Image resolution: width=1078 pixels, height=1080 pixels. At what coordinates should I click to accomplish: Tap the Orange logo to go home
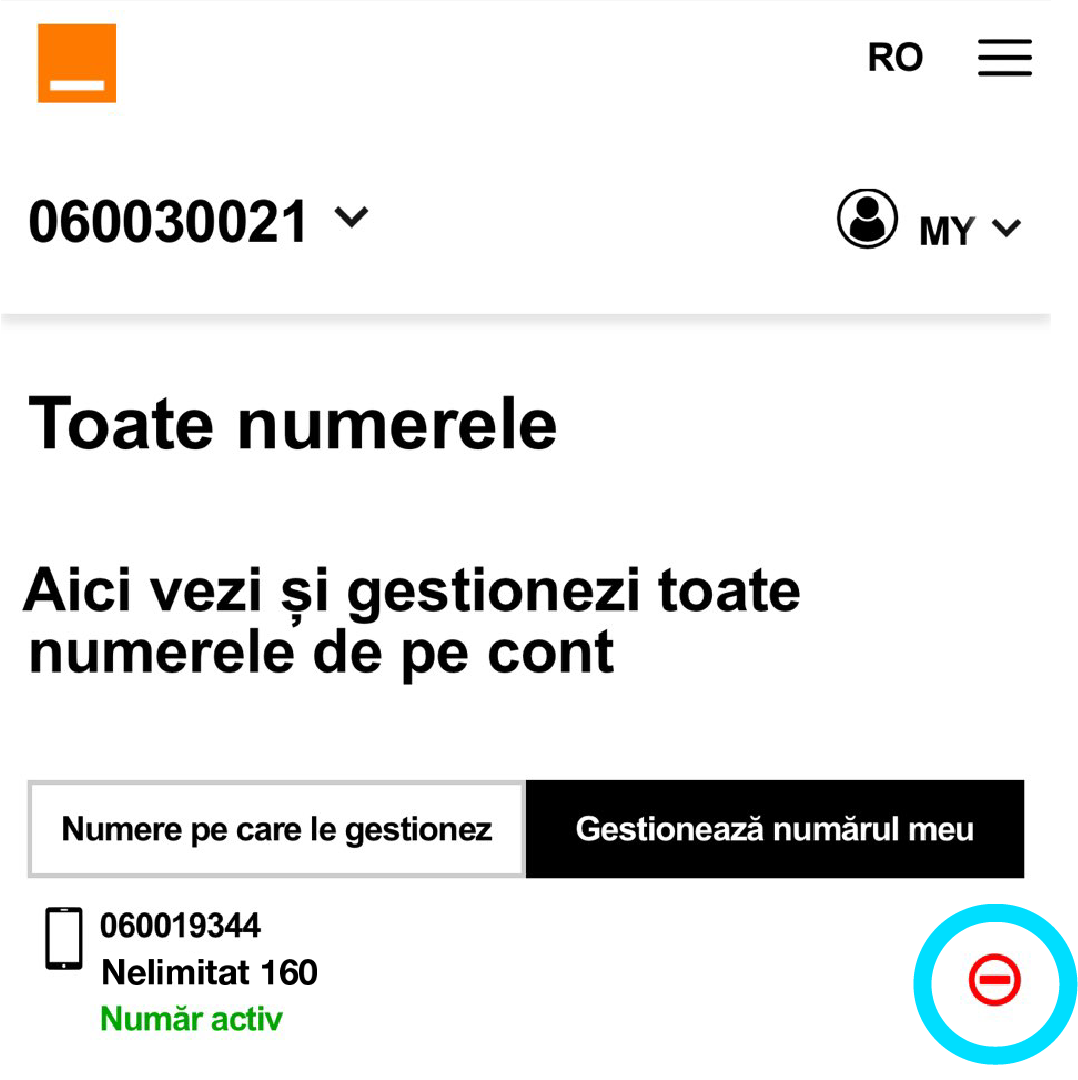click(x=77, y=63)
